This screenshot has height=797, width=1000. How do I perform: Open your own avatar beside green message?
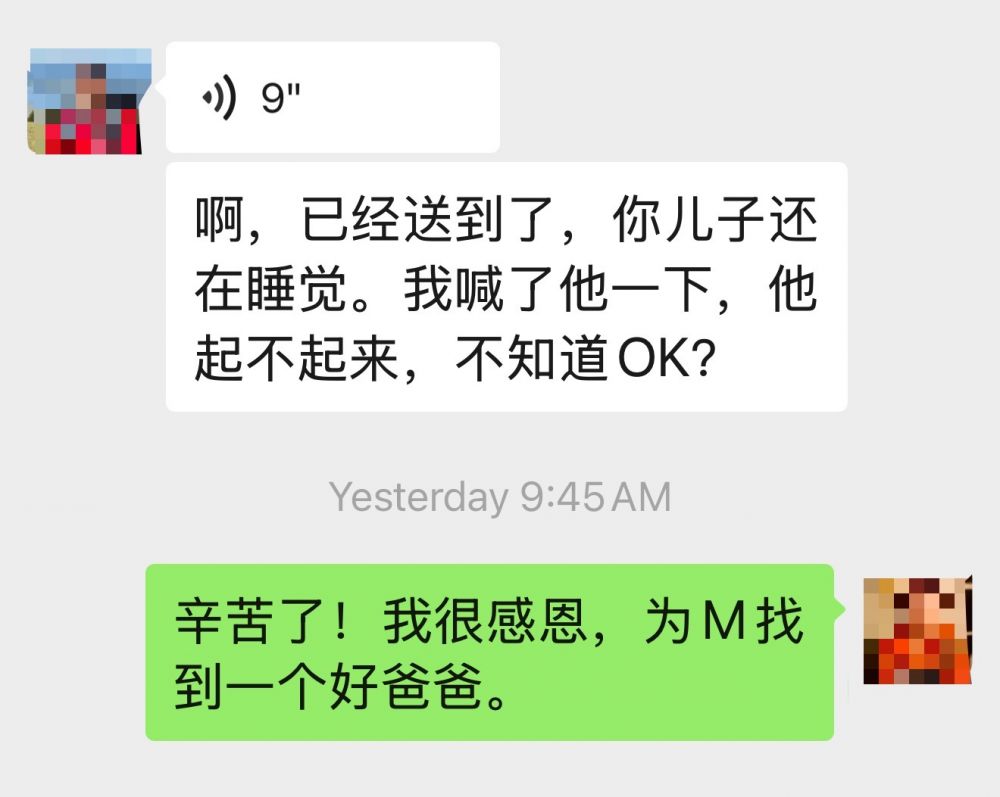pyautogui.click(x=917, y=630)
